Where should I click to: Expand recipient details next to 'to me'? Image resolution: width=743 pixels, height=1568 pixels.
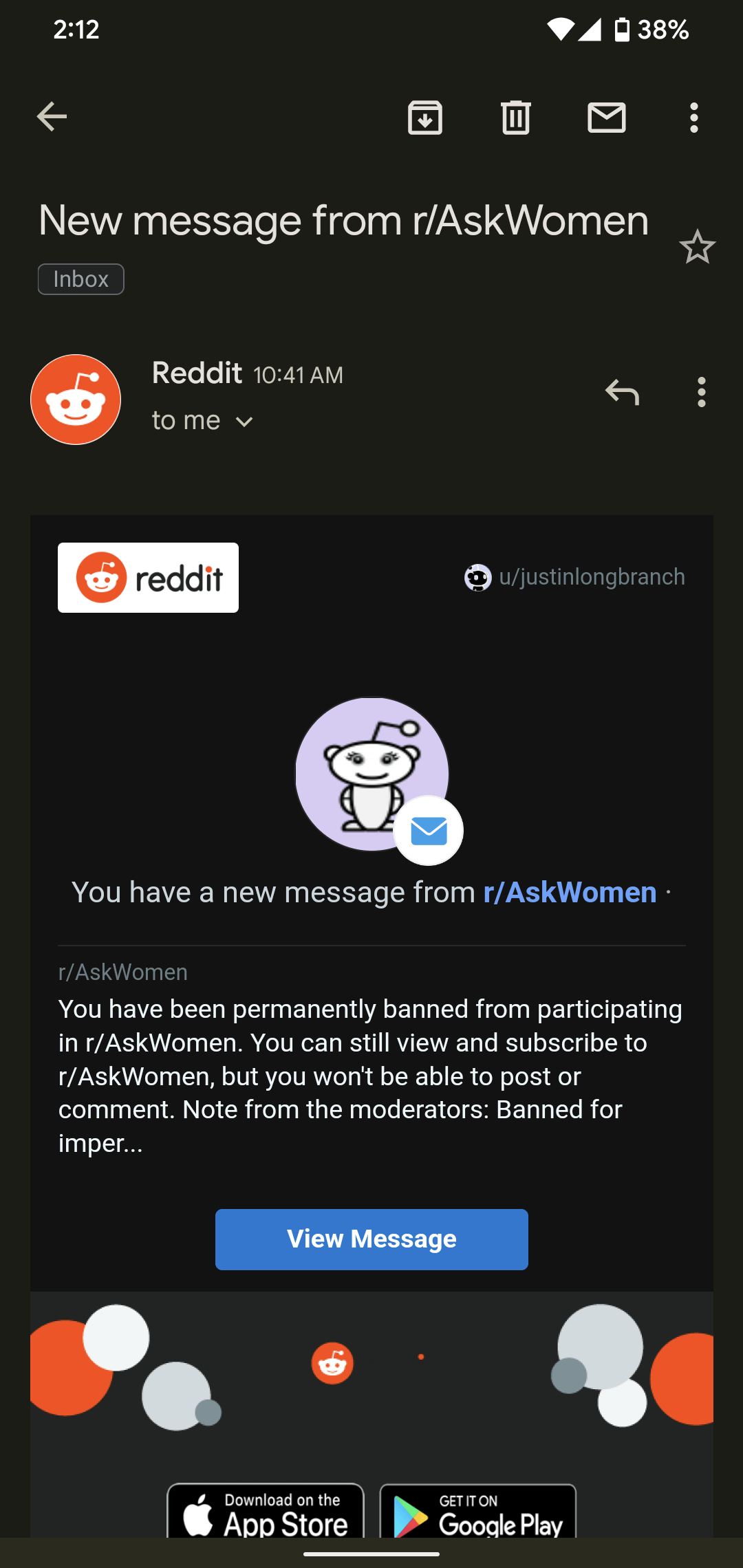[x=244, y=421]
